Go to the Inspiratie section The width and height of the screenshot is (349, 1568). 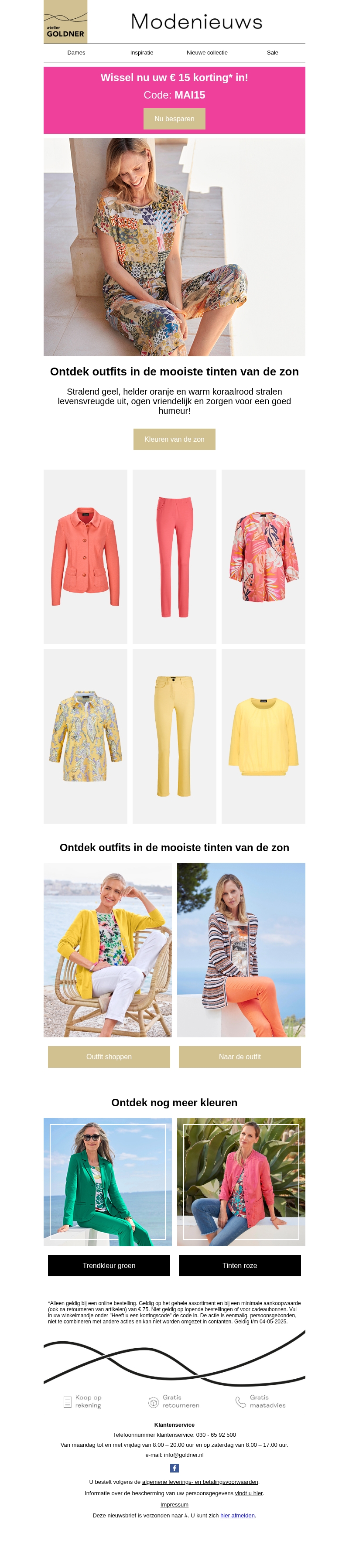click(x=141, y=53)
